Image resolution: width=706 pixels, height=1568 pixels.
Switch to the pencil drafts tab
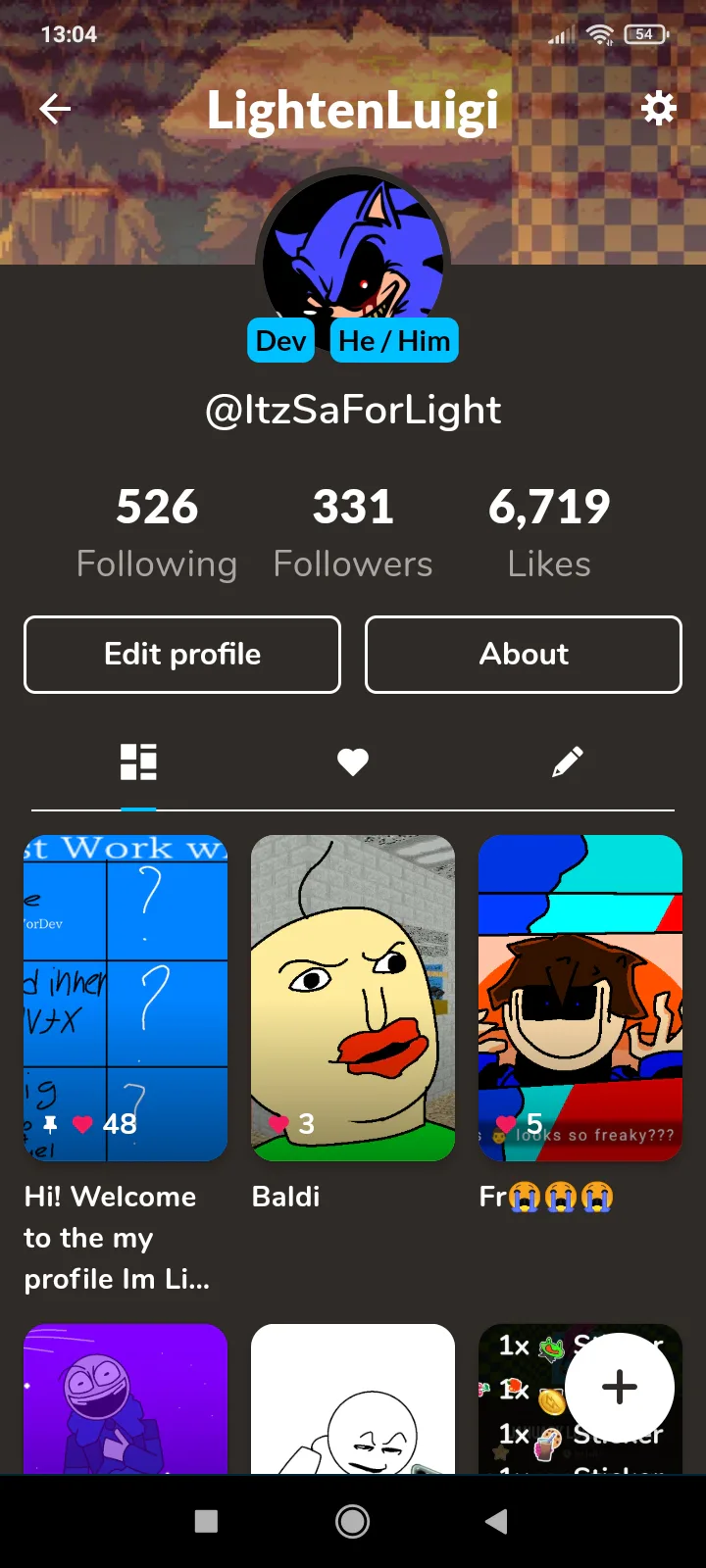click(x=568, y=762)
